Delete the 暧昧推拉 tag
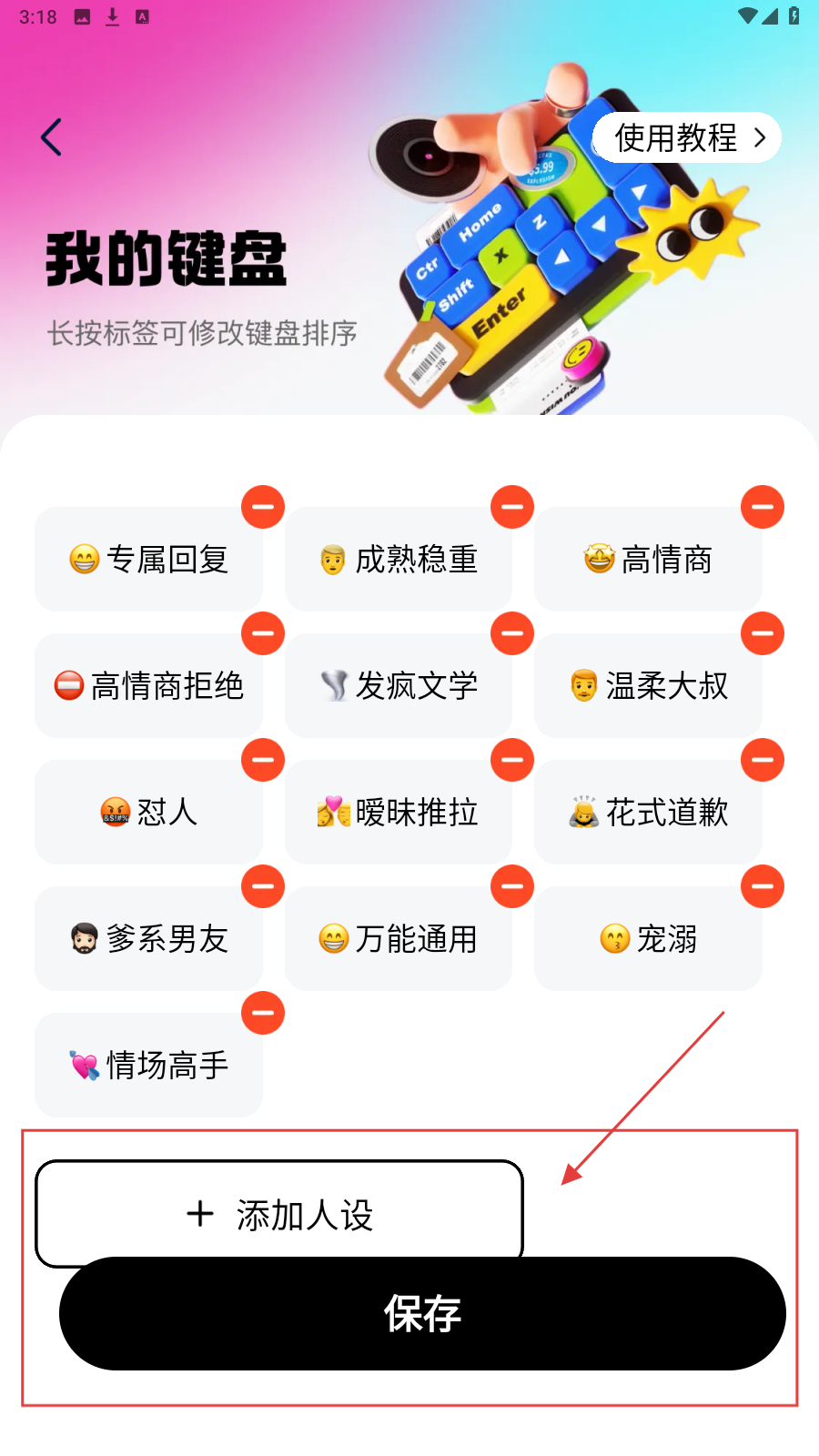Screen dimensions: 819x1456 click(512, 760)
